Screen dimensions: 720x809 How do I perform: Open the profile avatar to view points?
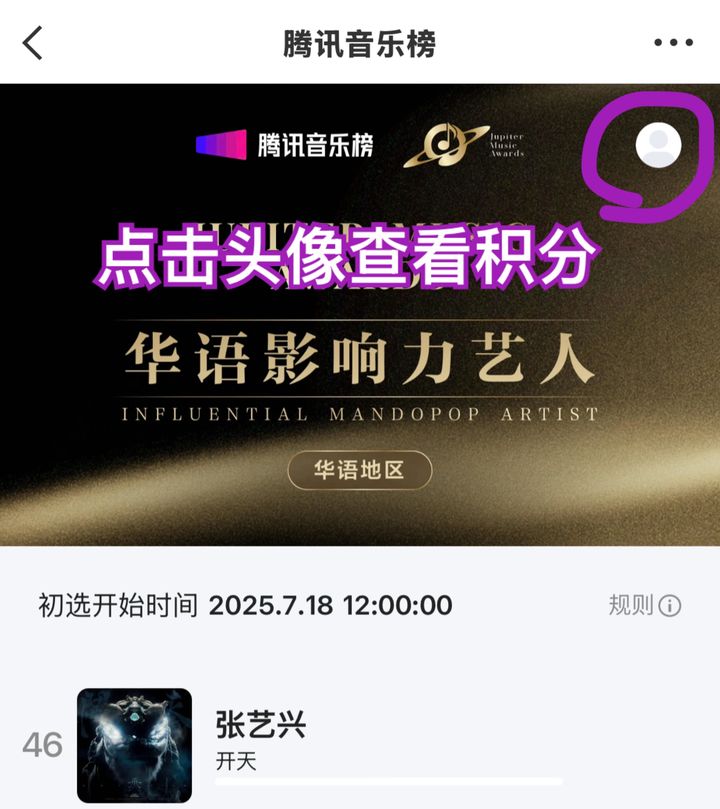pos(658,146)
